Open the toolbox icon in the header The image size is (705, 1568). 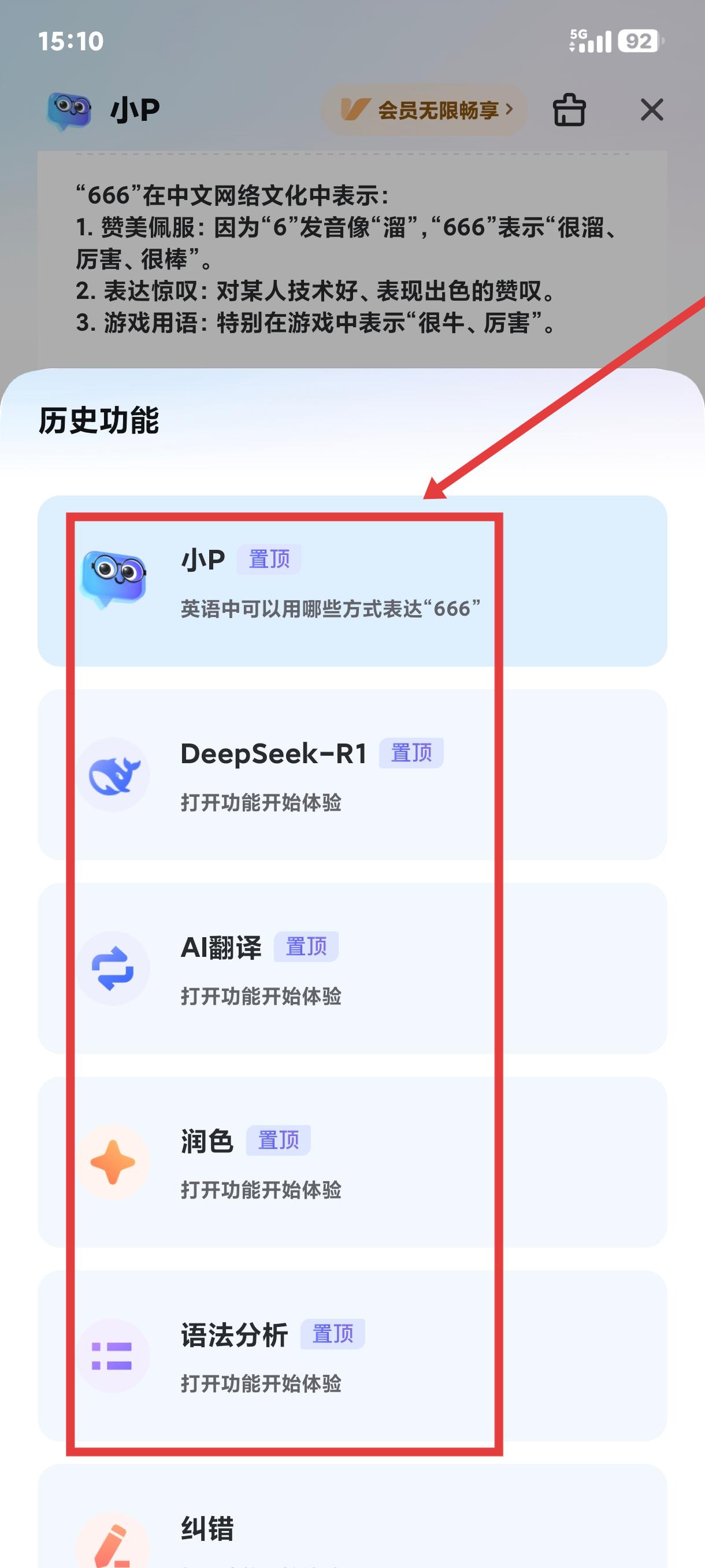coord(569,110)
